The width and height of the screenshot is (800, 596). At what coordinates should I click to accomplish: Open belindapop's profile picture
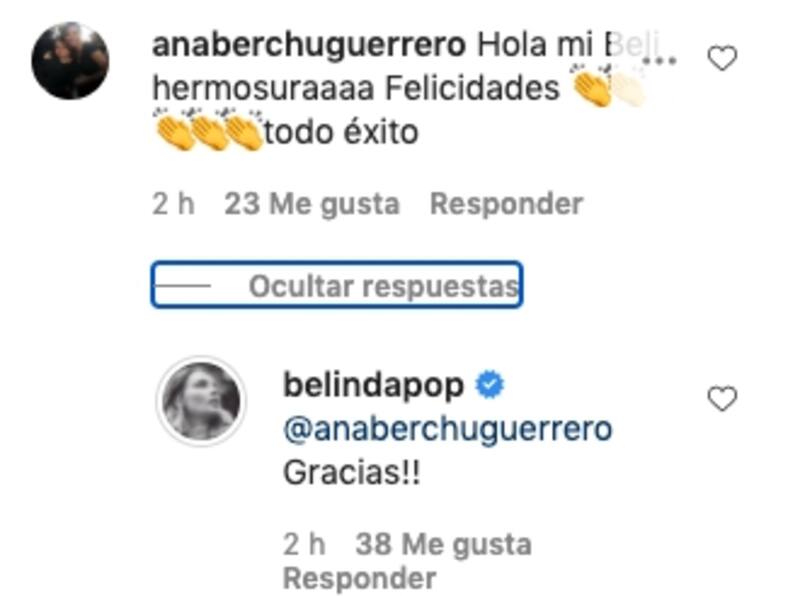pos(201,400)
